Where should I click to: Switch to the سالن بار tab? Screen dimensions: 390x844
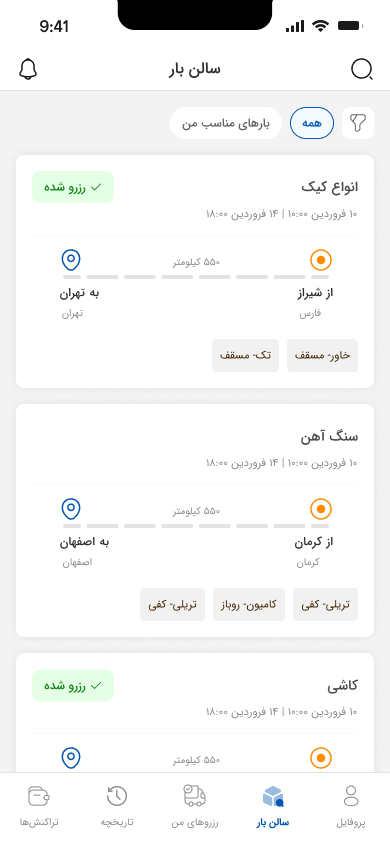coord(273,806)
